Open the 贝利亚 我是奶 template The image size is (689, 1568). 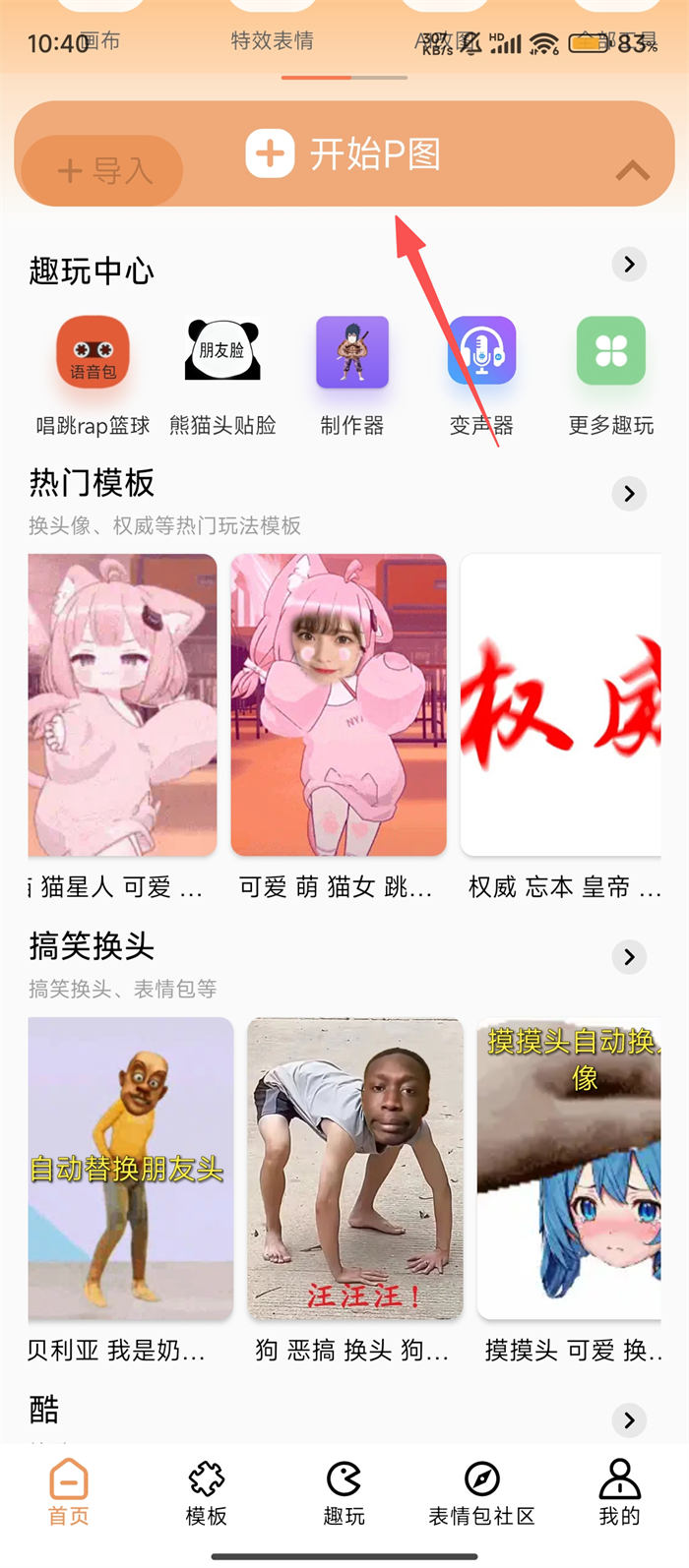pos(131,1169)
